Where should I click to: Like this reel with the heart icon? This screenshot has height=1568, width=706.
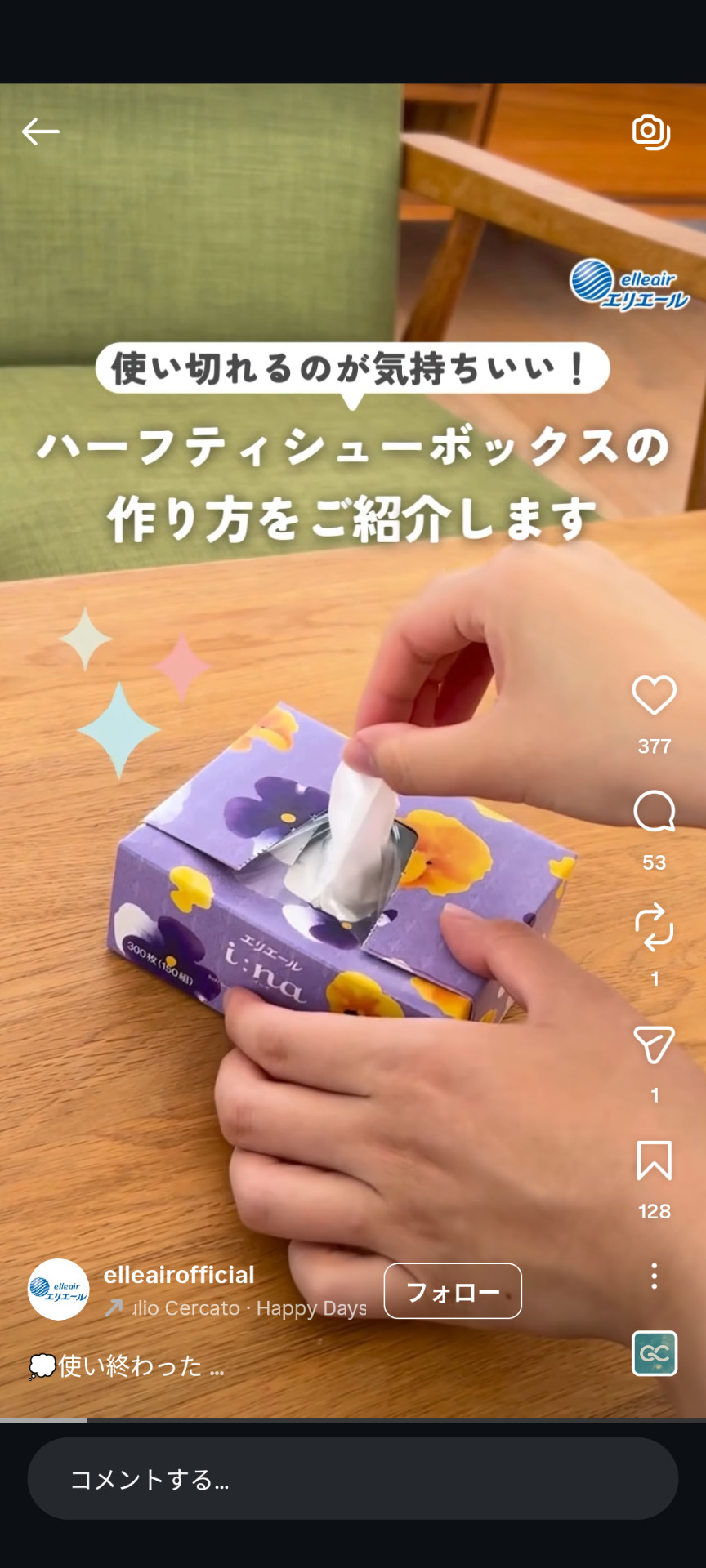point(654,695)
